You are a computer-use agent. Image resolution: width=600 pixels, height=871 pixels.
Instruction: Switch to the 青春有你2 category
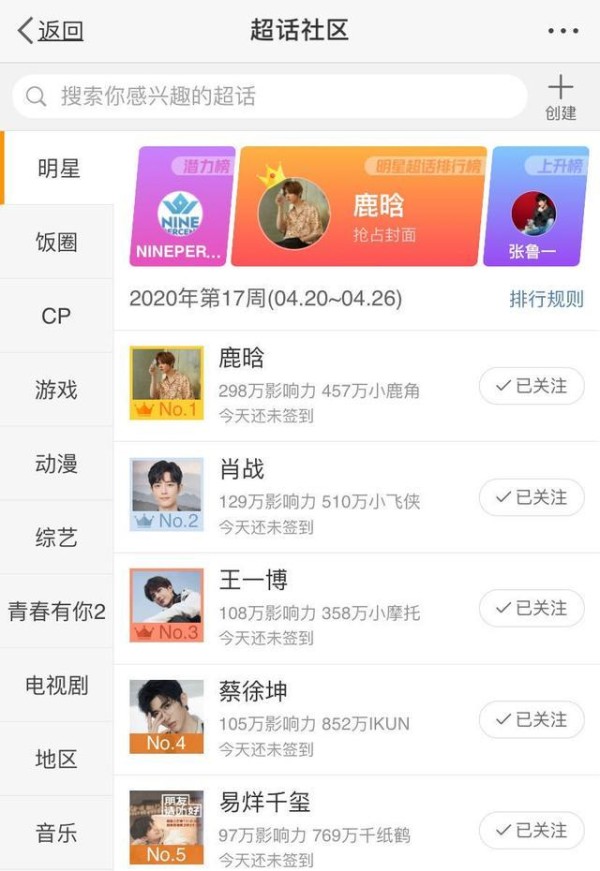coord(56,612)
